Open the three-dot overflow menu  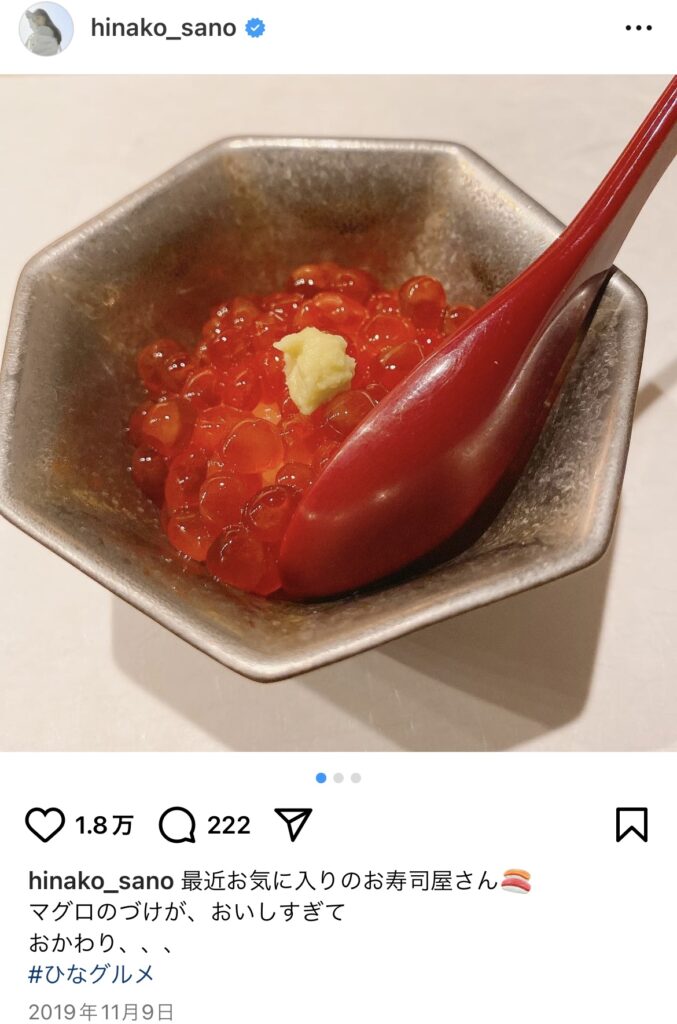638,28
